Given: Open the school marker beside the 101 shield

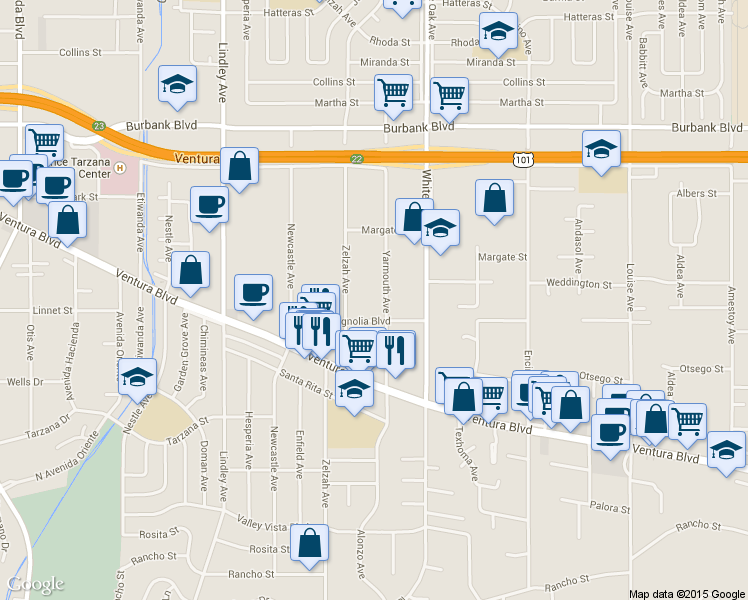Looking at the screenshot, I should pyautogui.click(x=600, y=152).
